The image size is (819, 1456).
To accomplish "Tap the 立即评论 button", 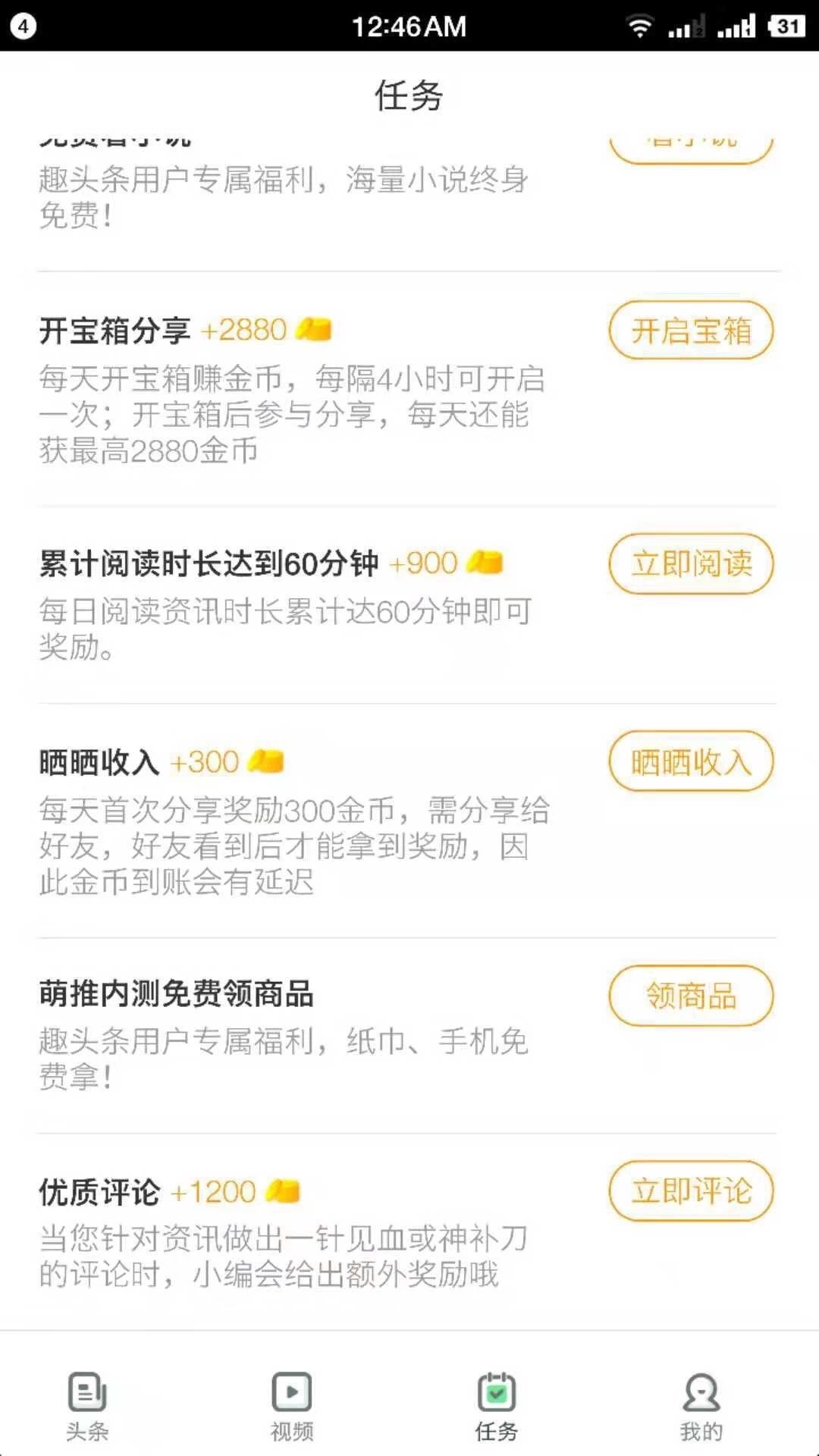I will click(x=691, y=1191).
